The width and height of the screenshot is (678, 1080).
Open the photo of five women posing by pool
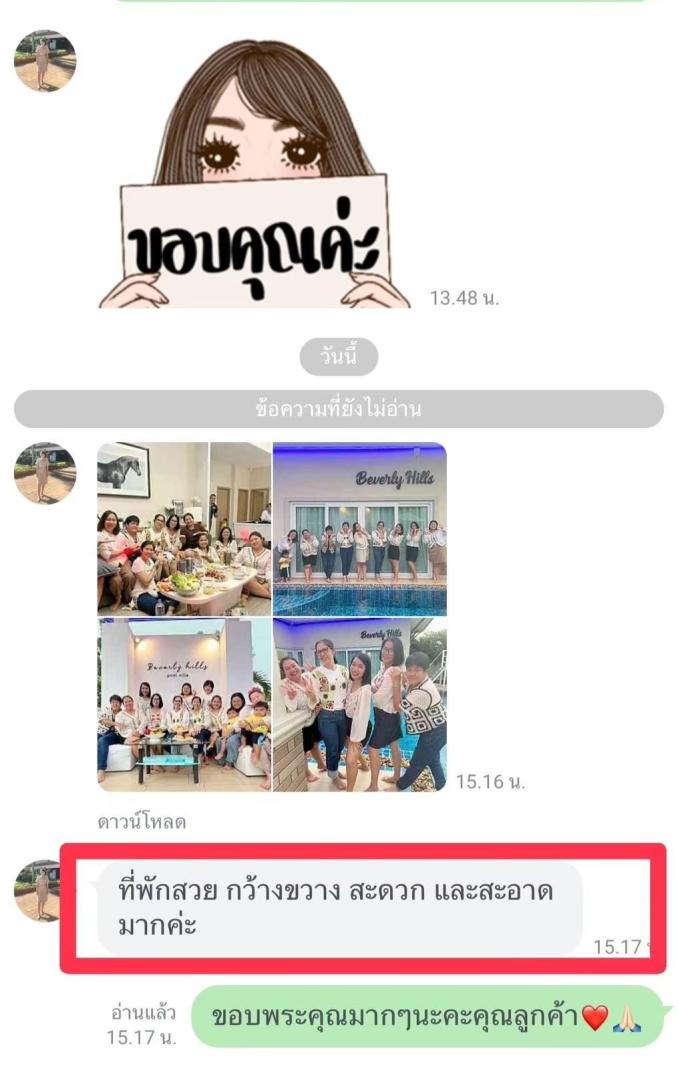point(360,704)
